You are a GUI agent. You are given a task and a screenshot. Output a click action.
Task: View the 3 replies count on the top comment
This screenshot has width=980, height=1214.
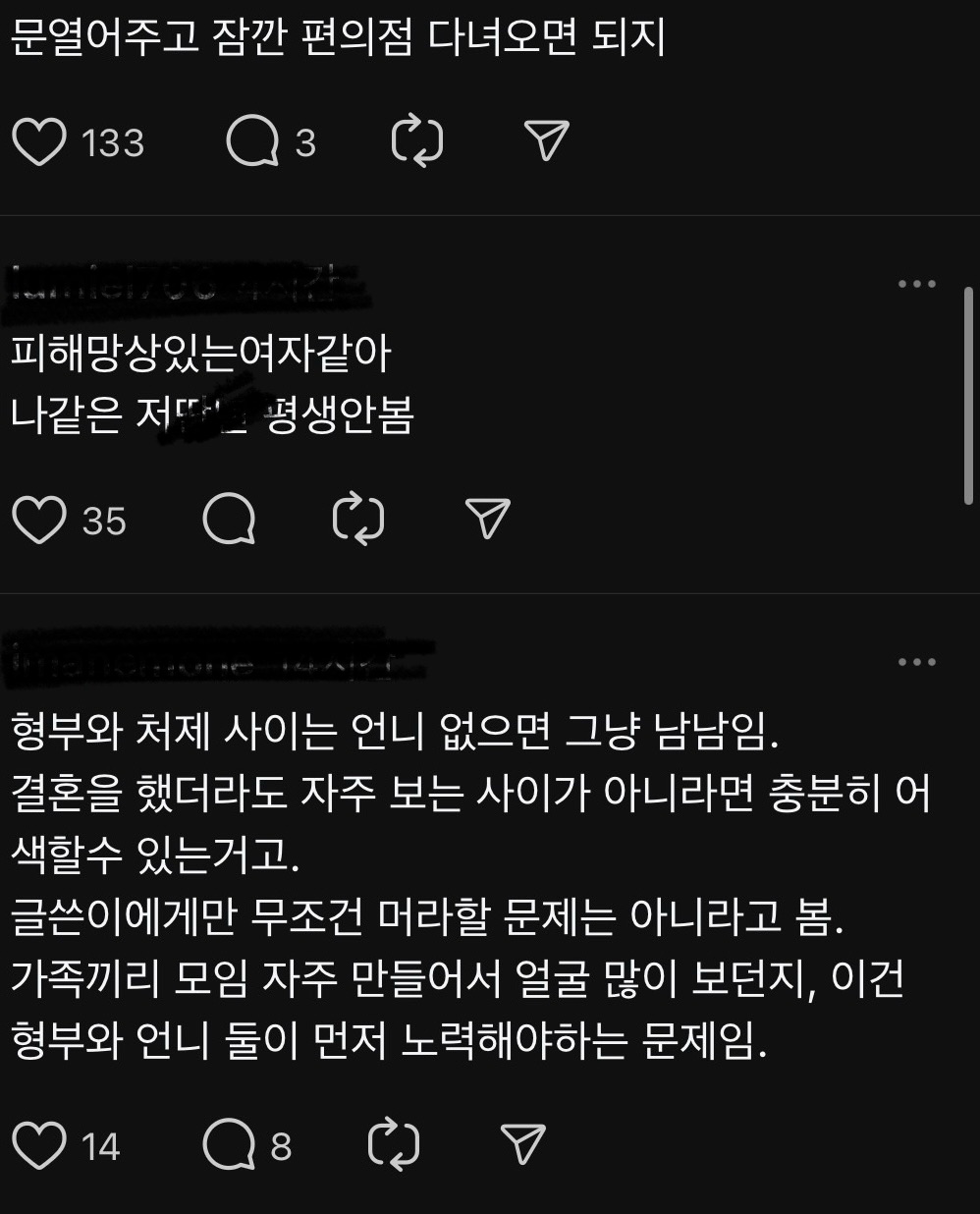click(x=305, y=143)
